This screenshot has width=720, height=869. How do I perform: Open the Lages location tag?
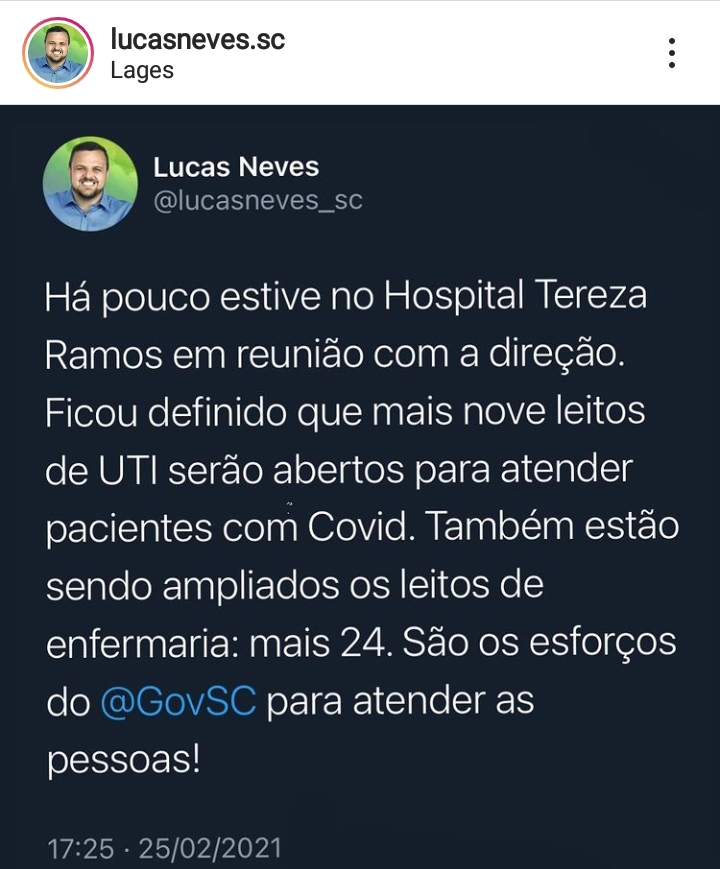pyautogui.click(x=142, y=71)
